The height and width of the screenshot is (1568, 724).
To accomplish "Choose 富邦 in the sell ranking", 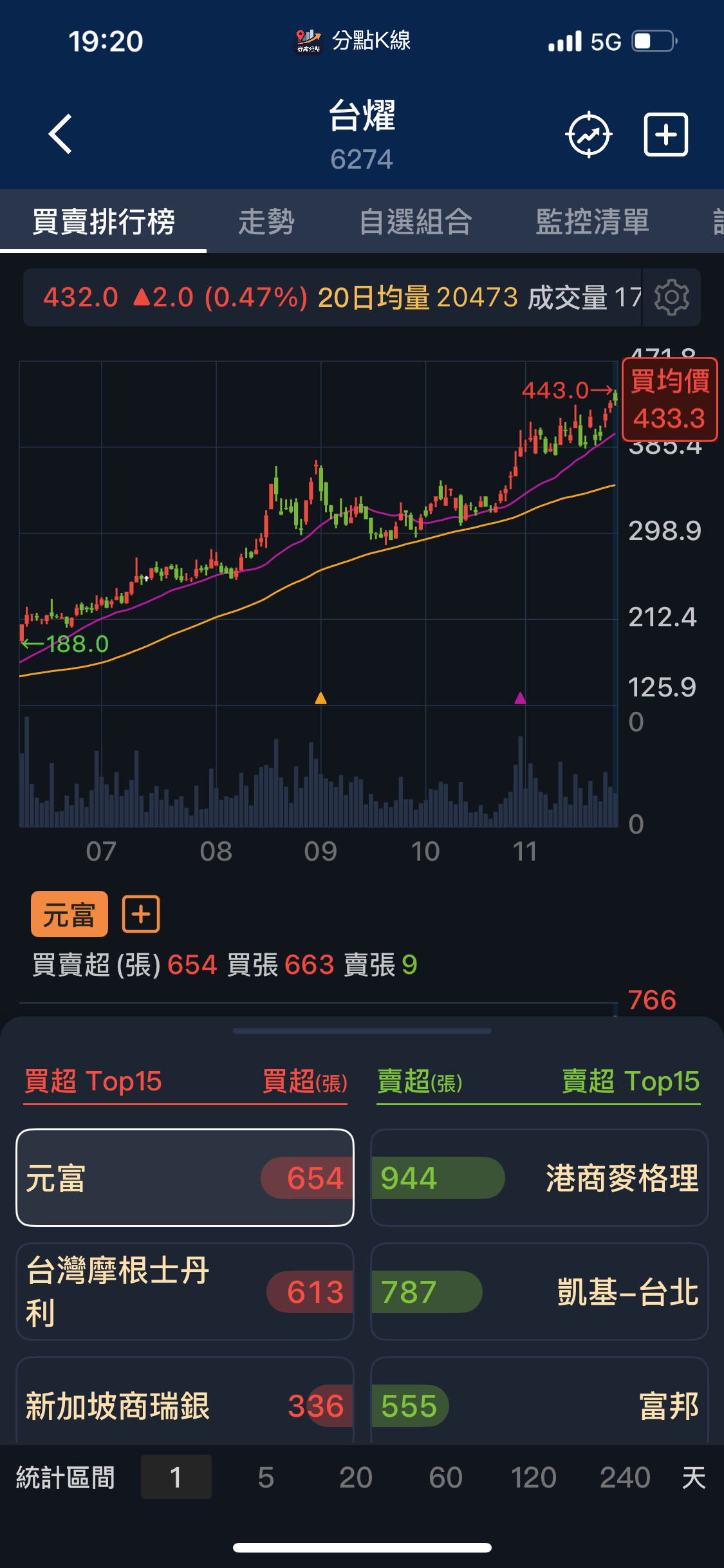I will (x=539, y=1406).
